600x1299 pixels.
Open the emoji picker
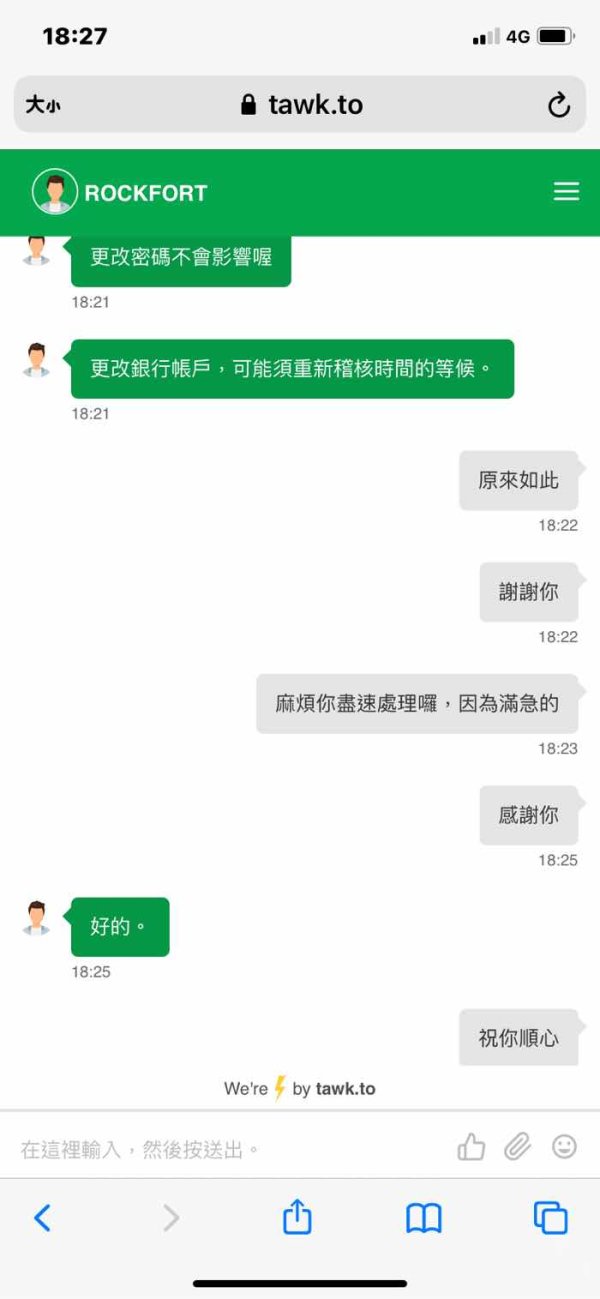click(565, 1147)
